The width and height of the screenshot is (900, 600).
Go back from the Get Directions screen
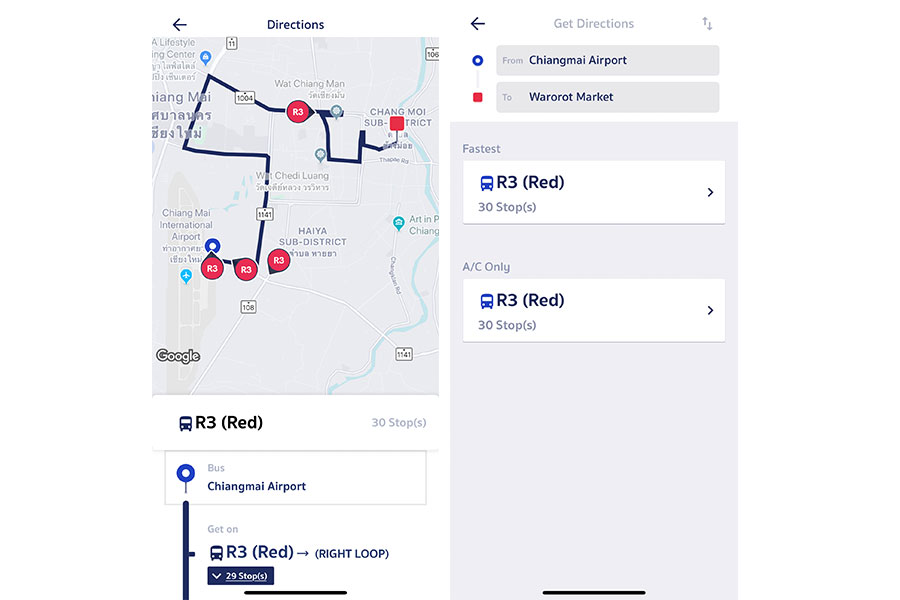coord(478,24)
